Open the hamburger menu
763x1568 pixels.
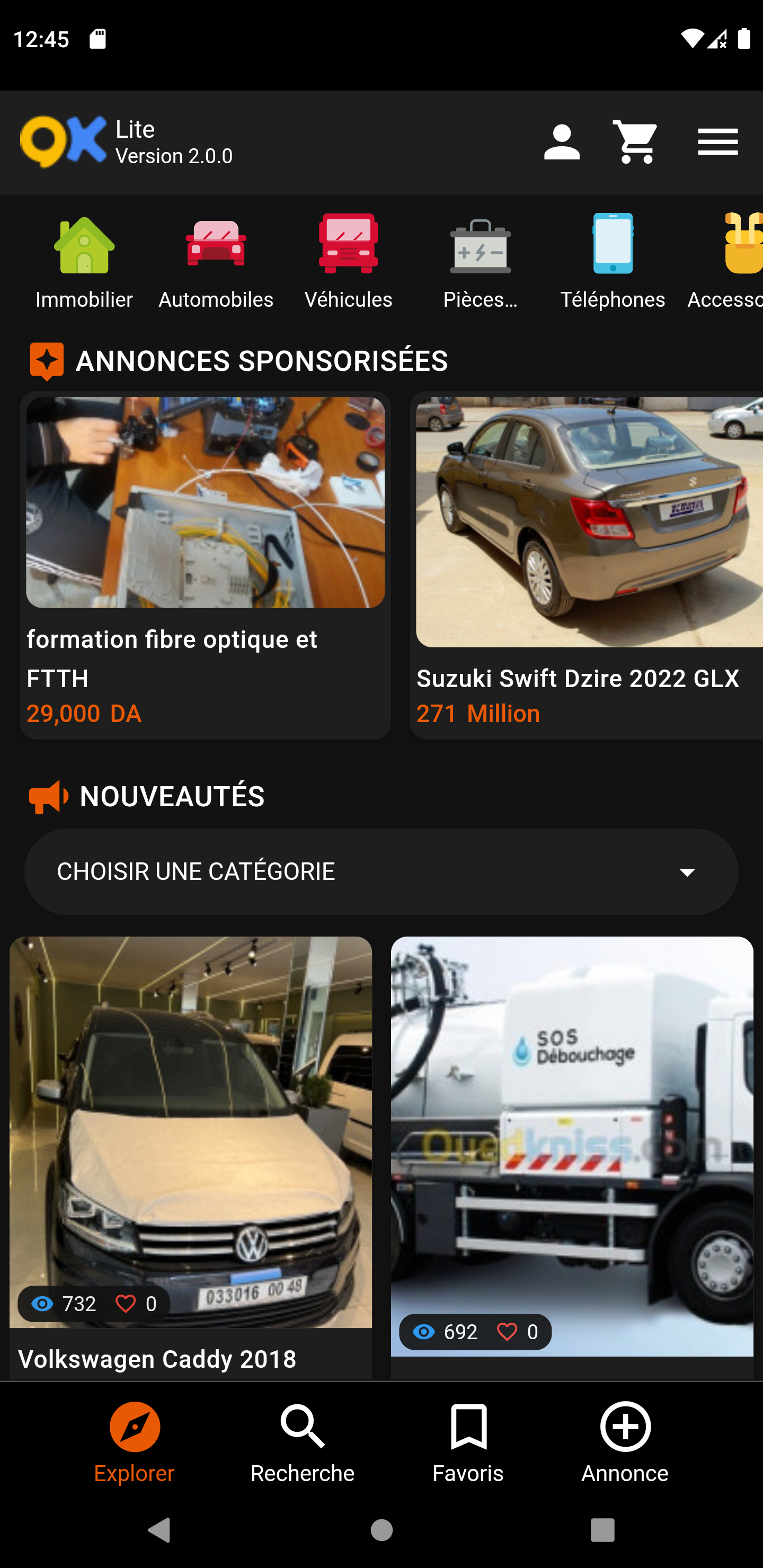717,142
